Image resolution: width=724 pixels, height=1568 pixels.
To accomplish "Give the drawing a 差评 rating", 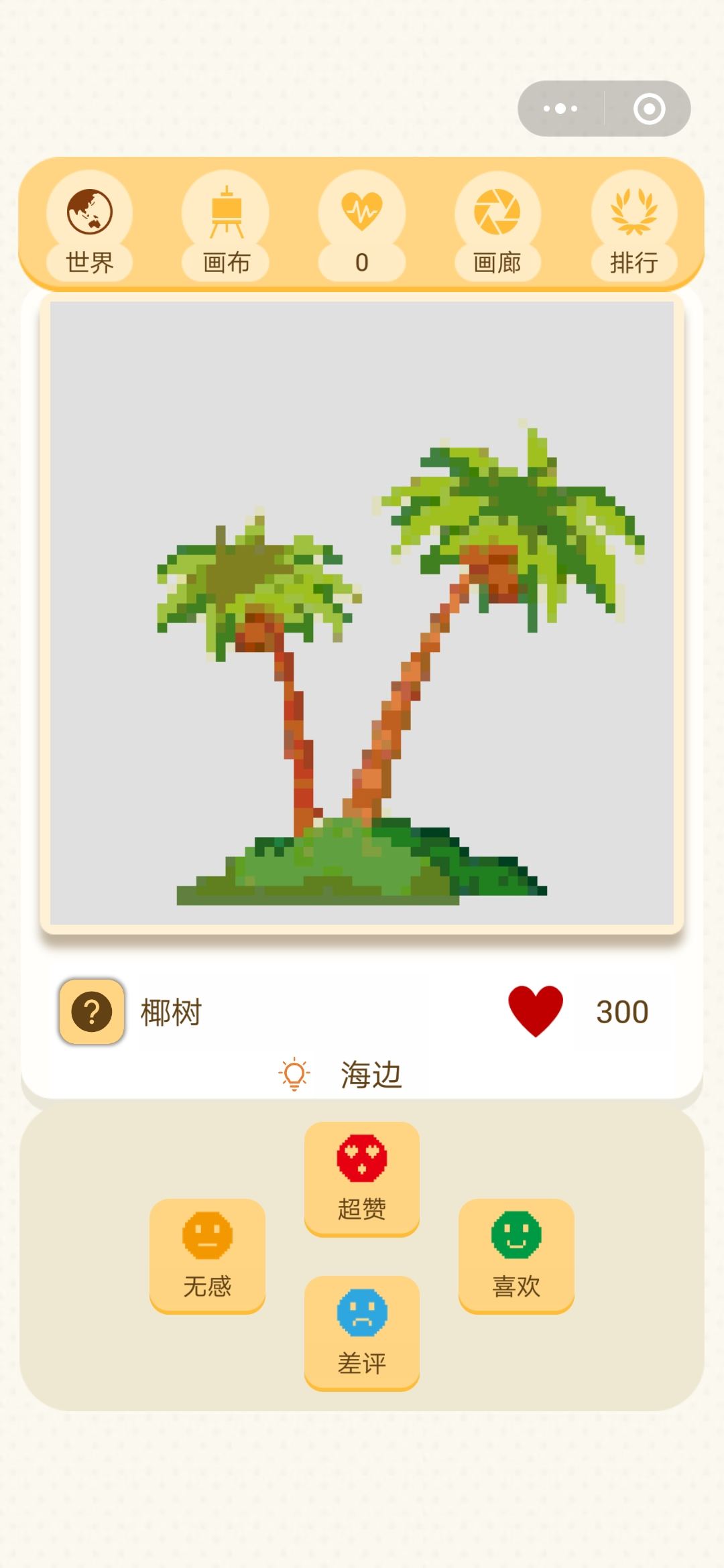I will click(x=362, y=1332).
